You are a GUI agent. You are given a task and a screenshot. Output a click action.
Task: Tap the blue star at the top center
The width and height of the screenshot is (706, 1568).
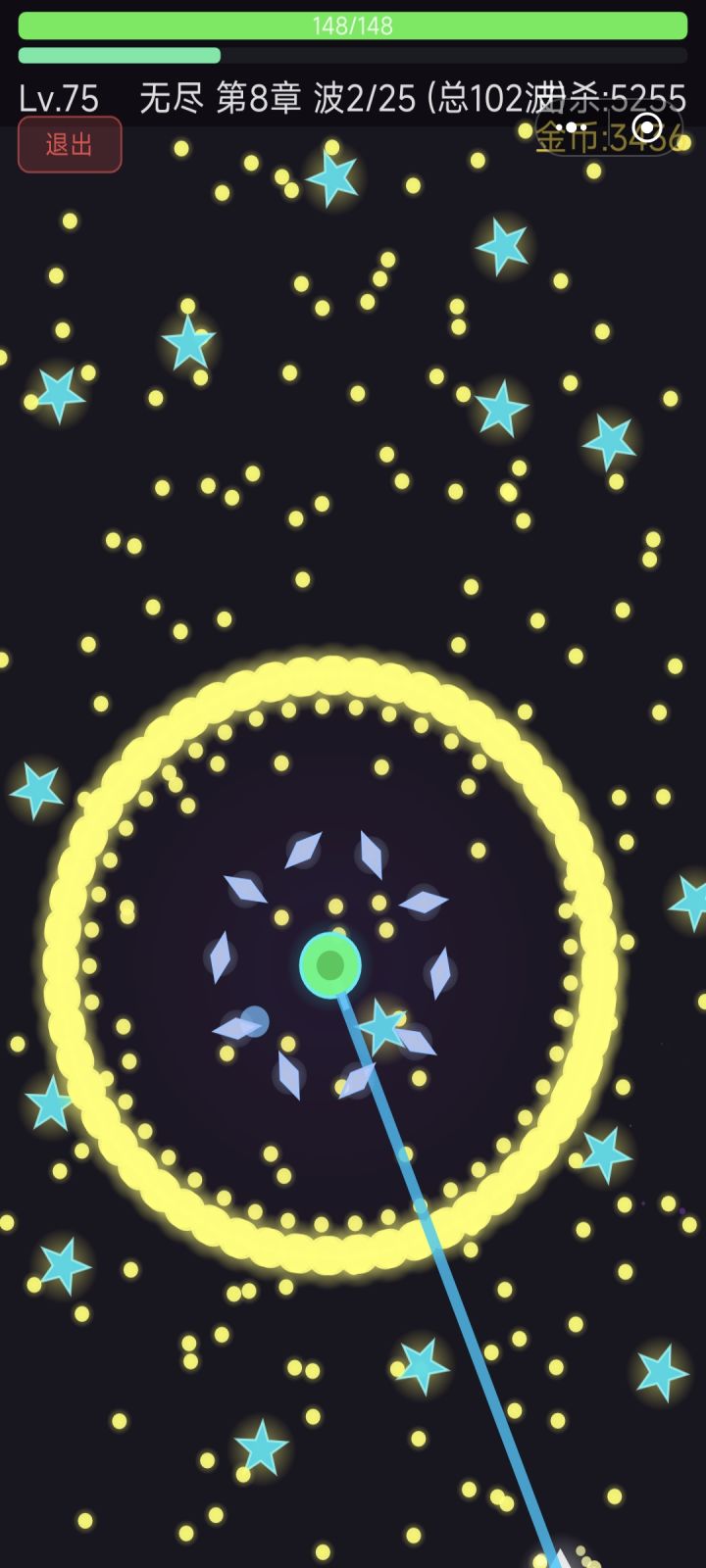(334, 181)
